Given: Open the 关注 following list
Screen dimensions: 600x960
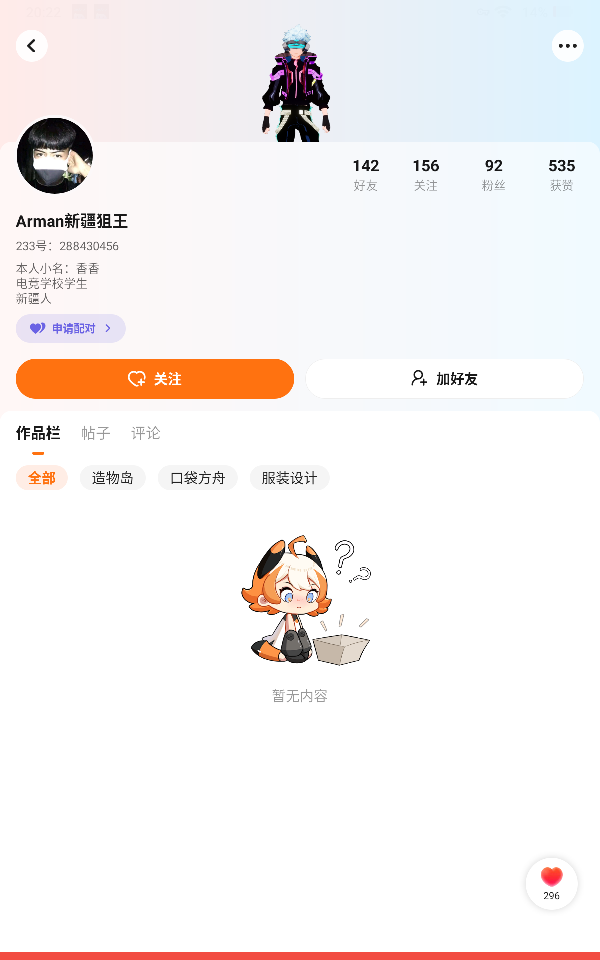Looking at the screenshot, I should pos(426,174).
